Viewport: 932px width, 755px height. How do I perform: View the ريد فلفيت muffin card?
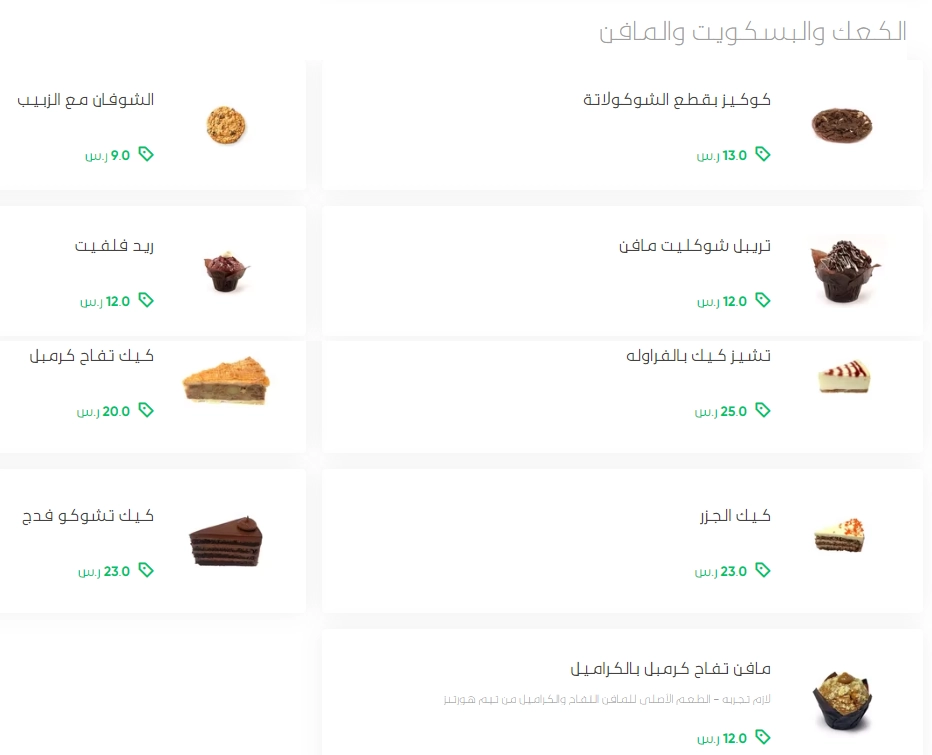coord(152,271)
